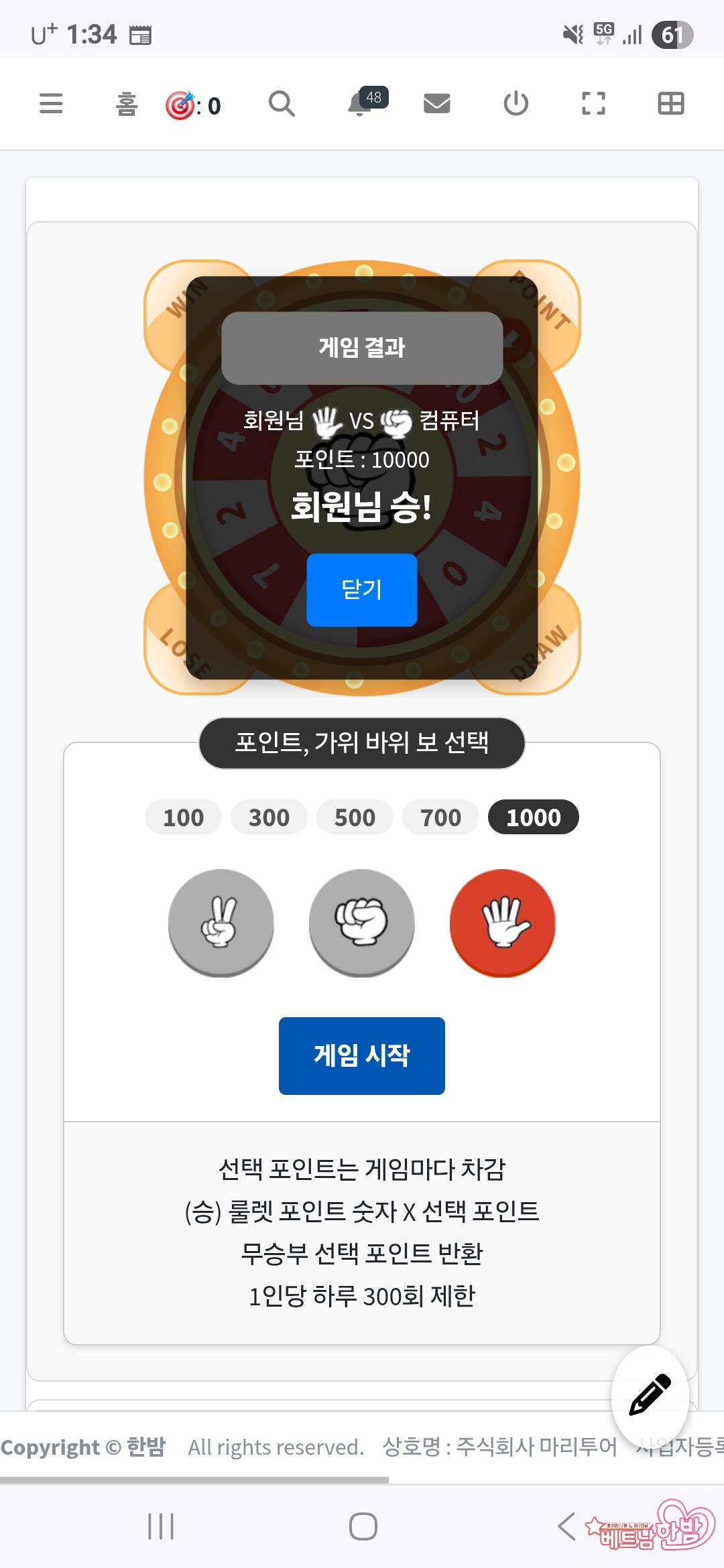724x1568 pixels.
Task: Open the hamburger menu
Action: coord(51,104)
